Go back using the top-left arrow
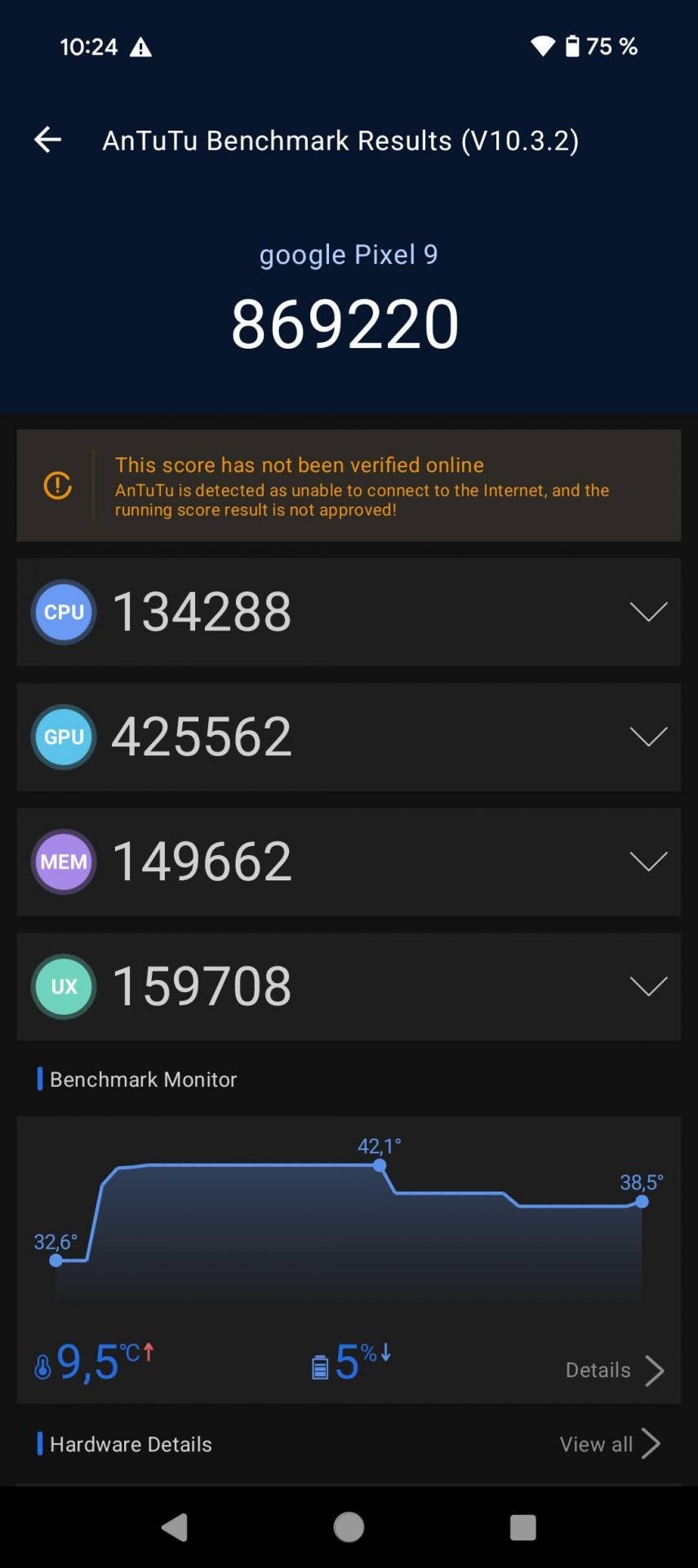 tap(47, 140)
